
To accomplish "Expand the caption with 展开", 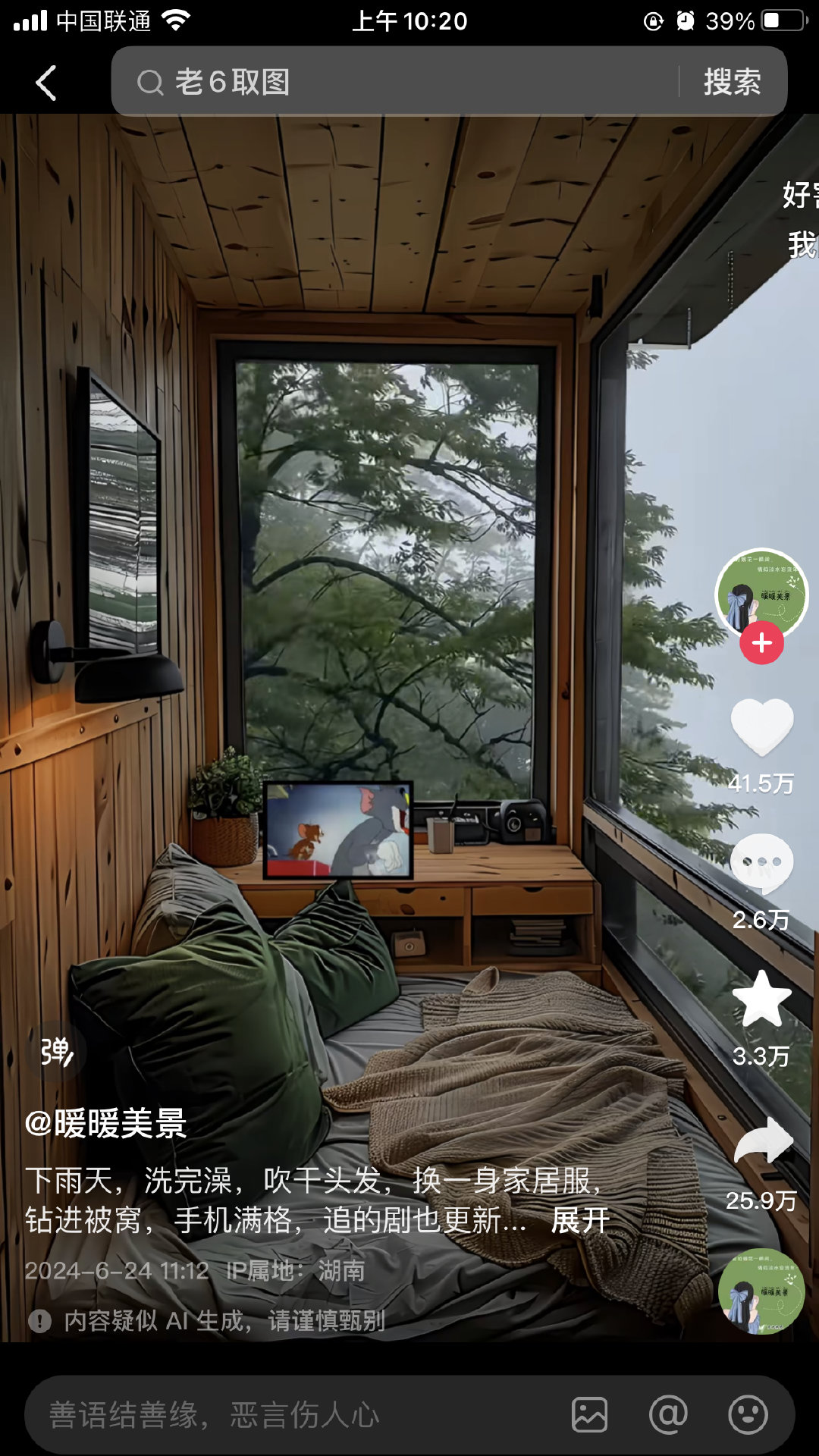I will (580, 1220).
